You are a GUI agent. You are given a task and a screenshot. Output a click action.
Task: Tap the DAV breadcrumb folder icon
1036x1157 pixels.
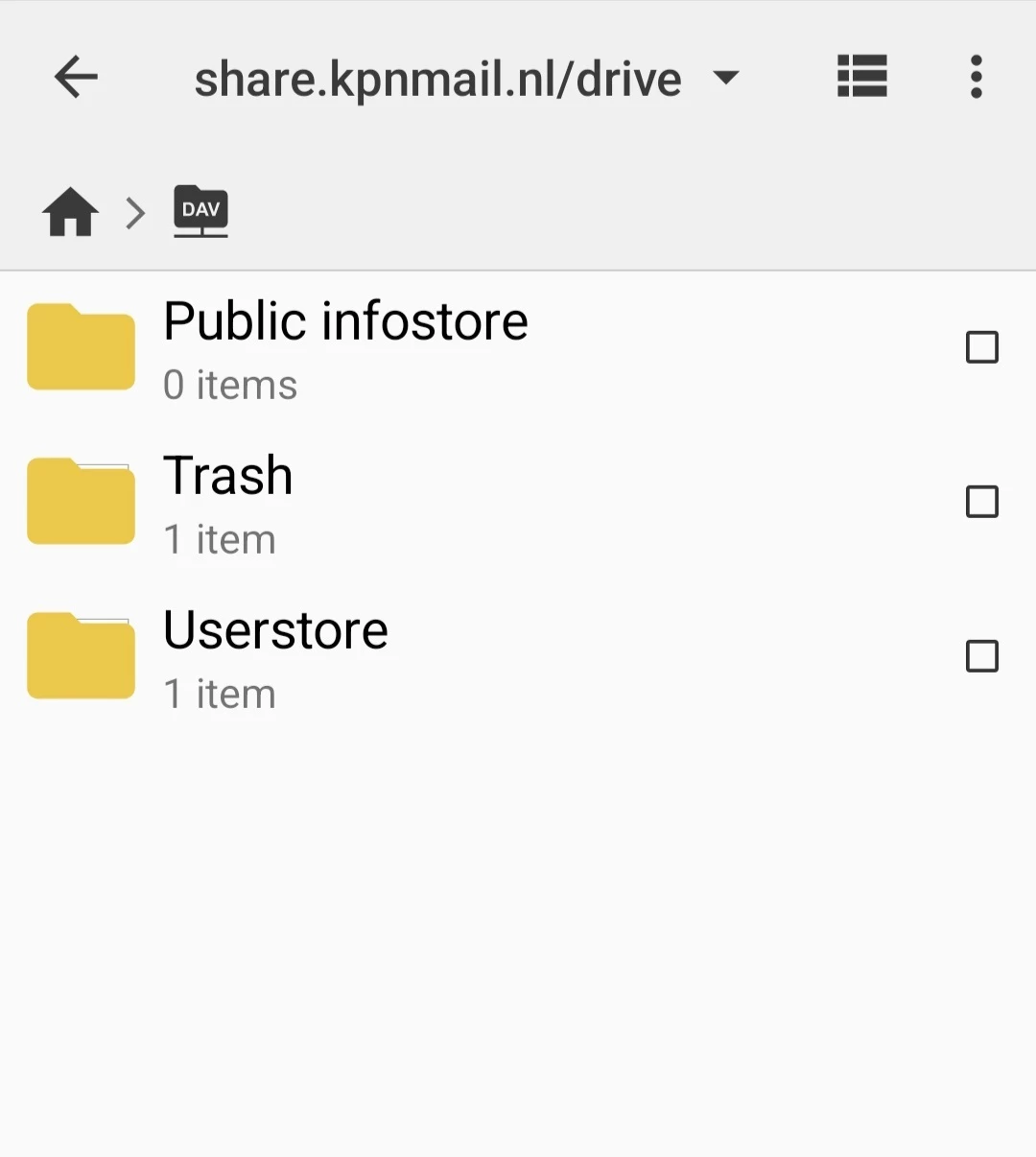(x=200, y=211)
